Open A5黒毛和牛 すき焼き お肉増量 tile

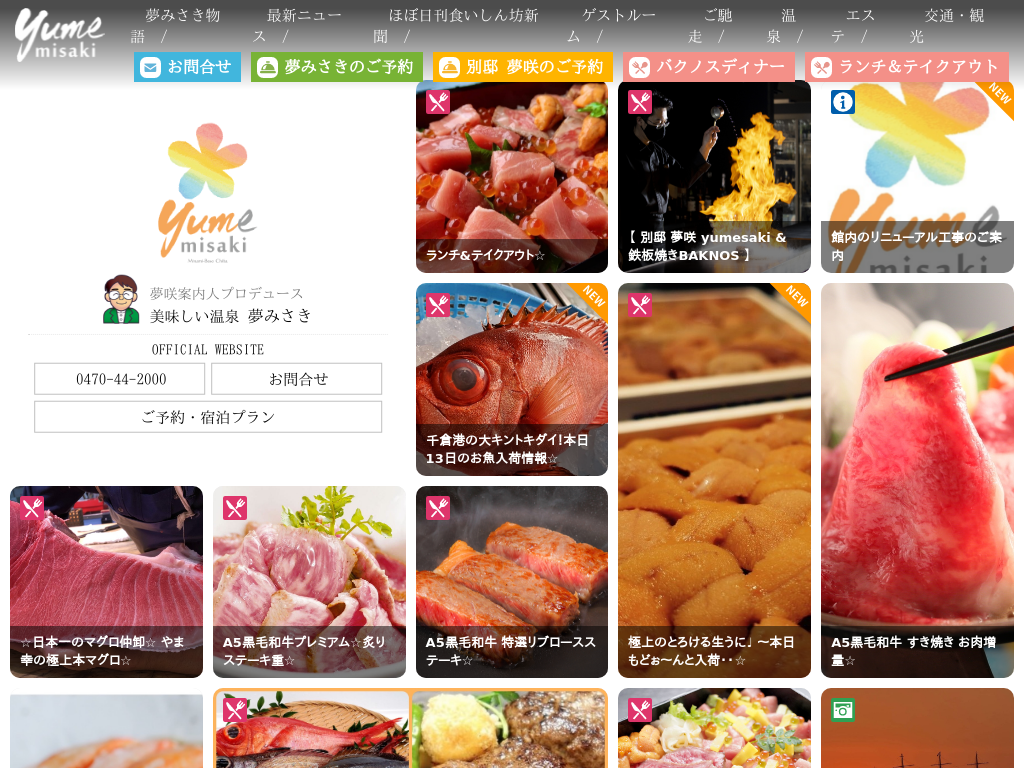[917, 480]
